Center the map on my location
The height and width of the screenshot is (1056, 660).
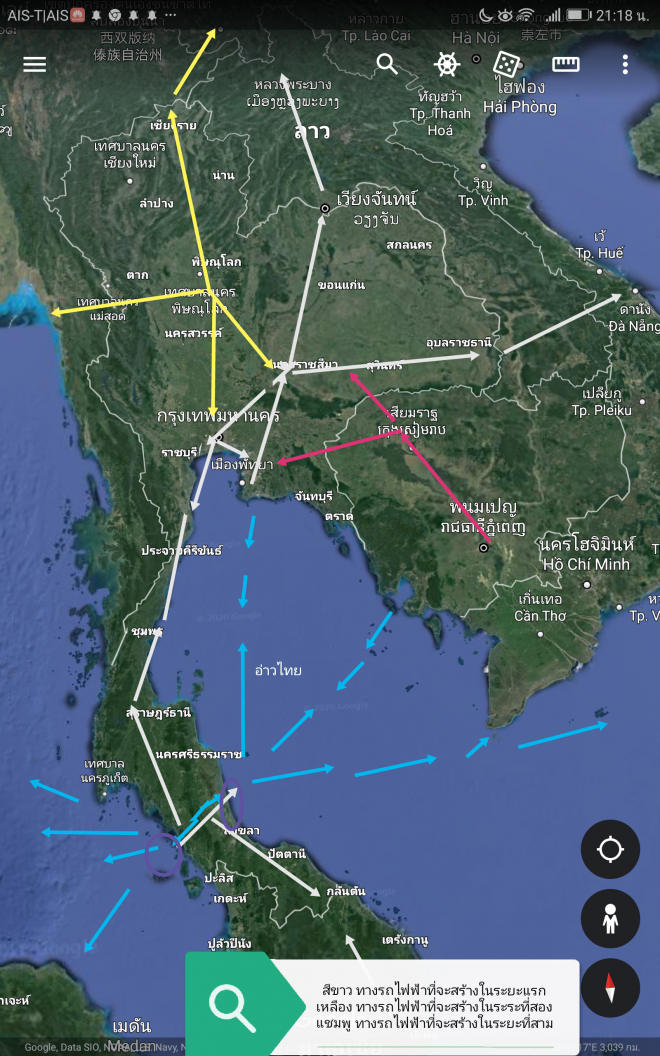[x=610, y=850]
